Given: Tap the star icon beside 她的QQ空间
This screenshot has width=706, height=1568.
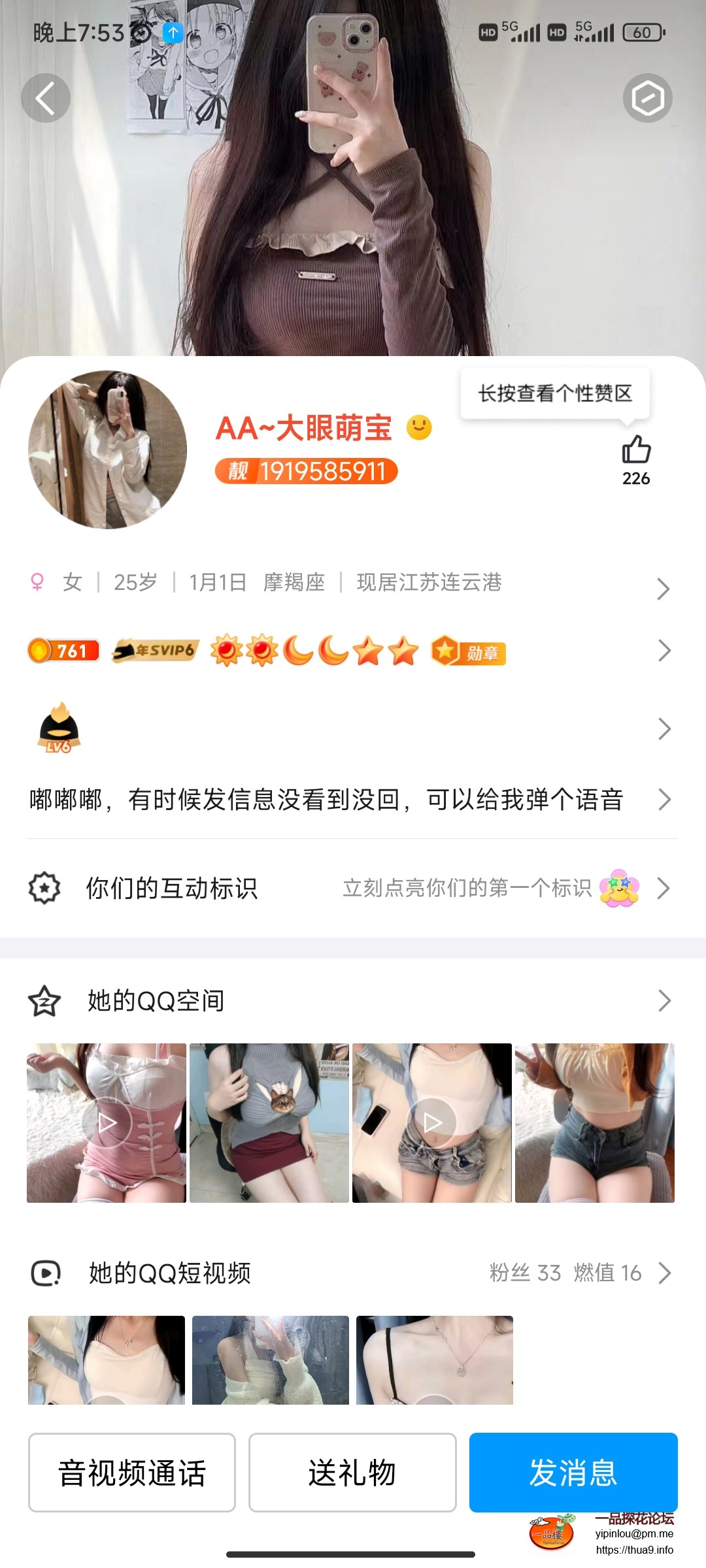Looking at the screenshot, I should [44, 1000].
